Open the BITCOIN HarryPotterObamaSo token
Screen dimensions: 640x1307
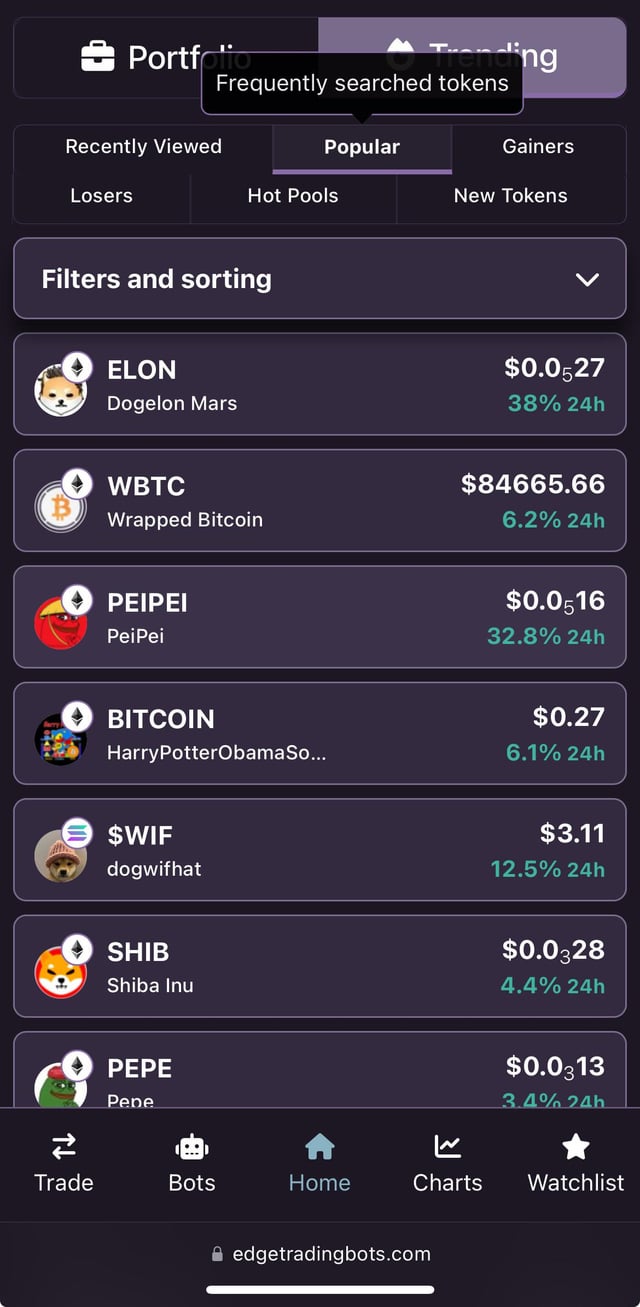[320, 733]
